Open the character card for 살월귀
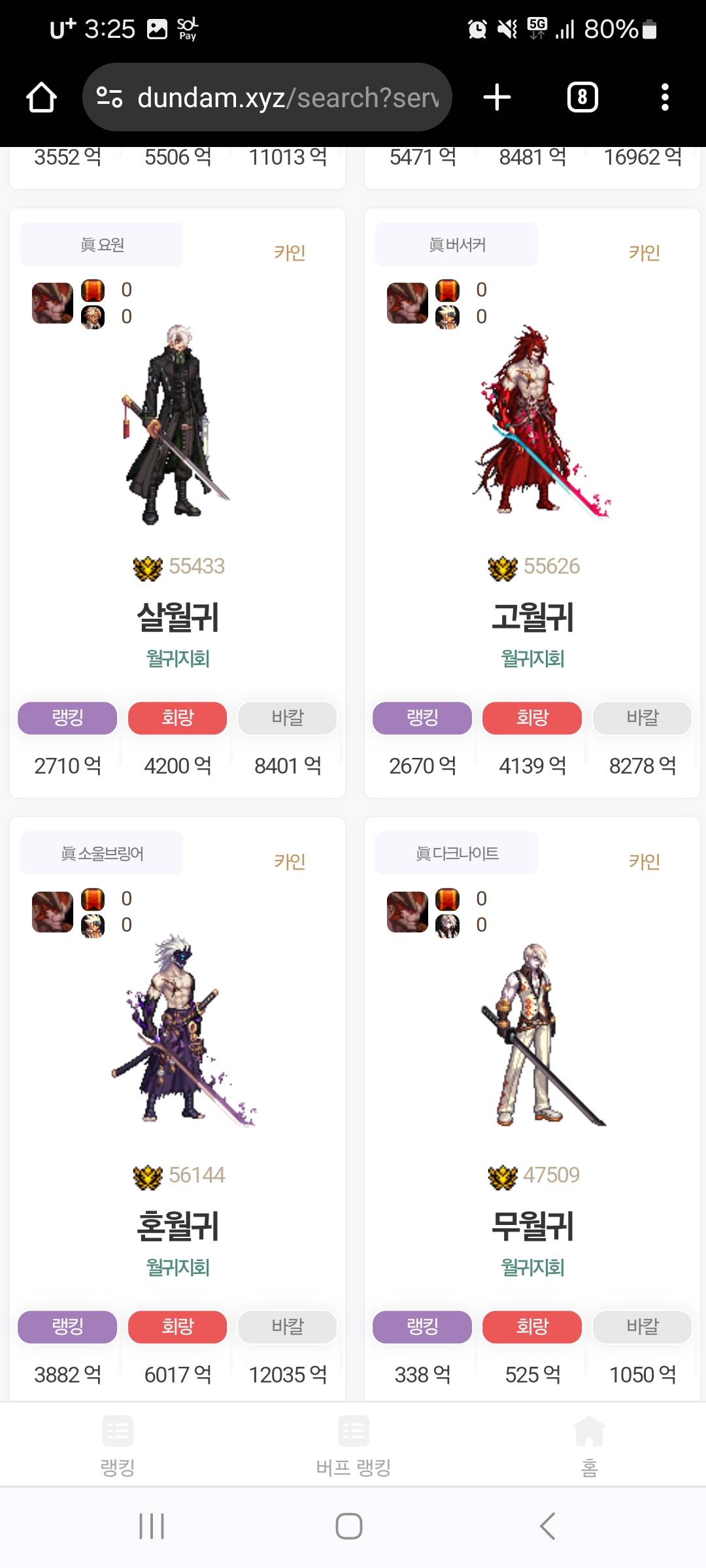This screenshot has height=1568, width=706. 177,617
